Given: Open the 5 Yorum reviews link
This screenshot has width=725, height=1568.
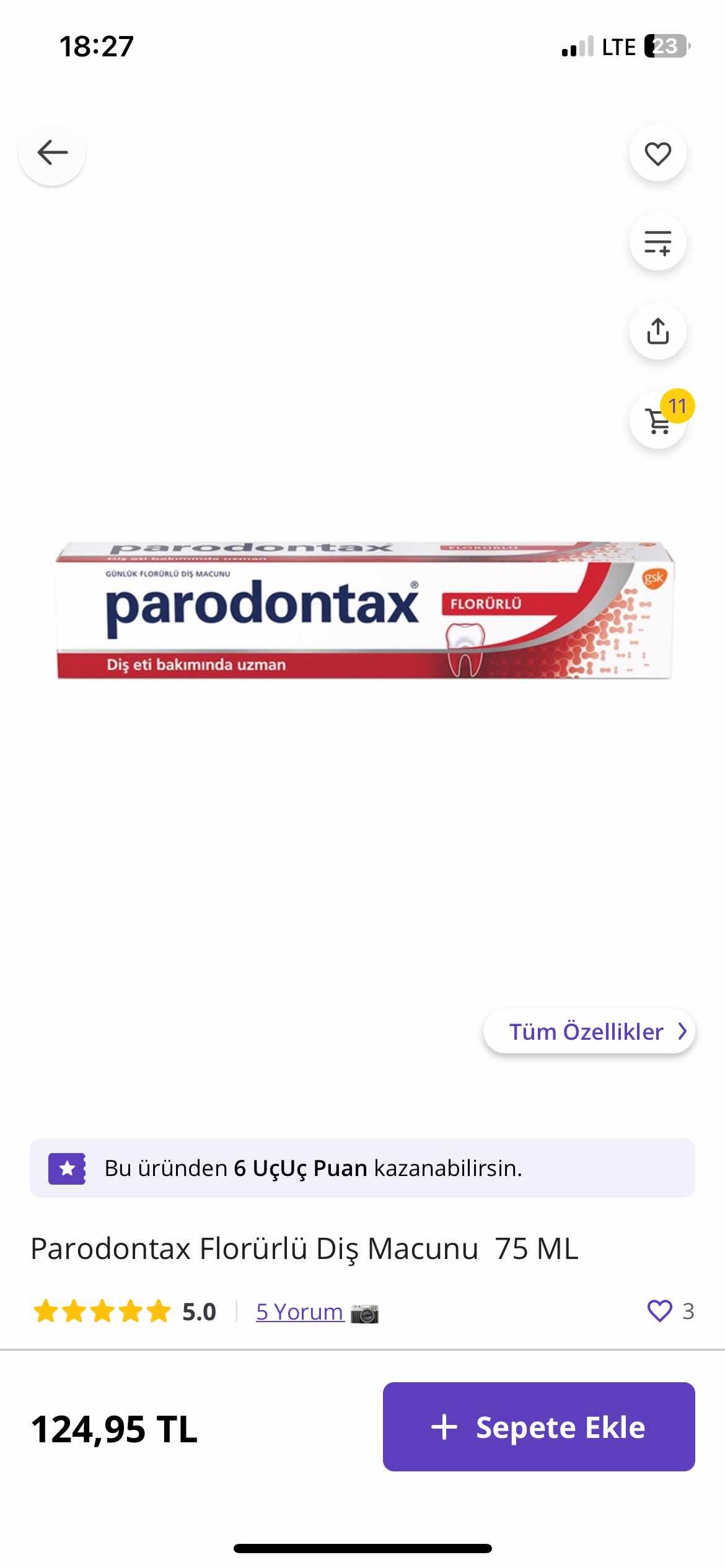Looking at the screenshot, I should tap(300, 1312).
